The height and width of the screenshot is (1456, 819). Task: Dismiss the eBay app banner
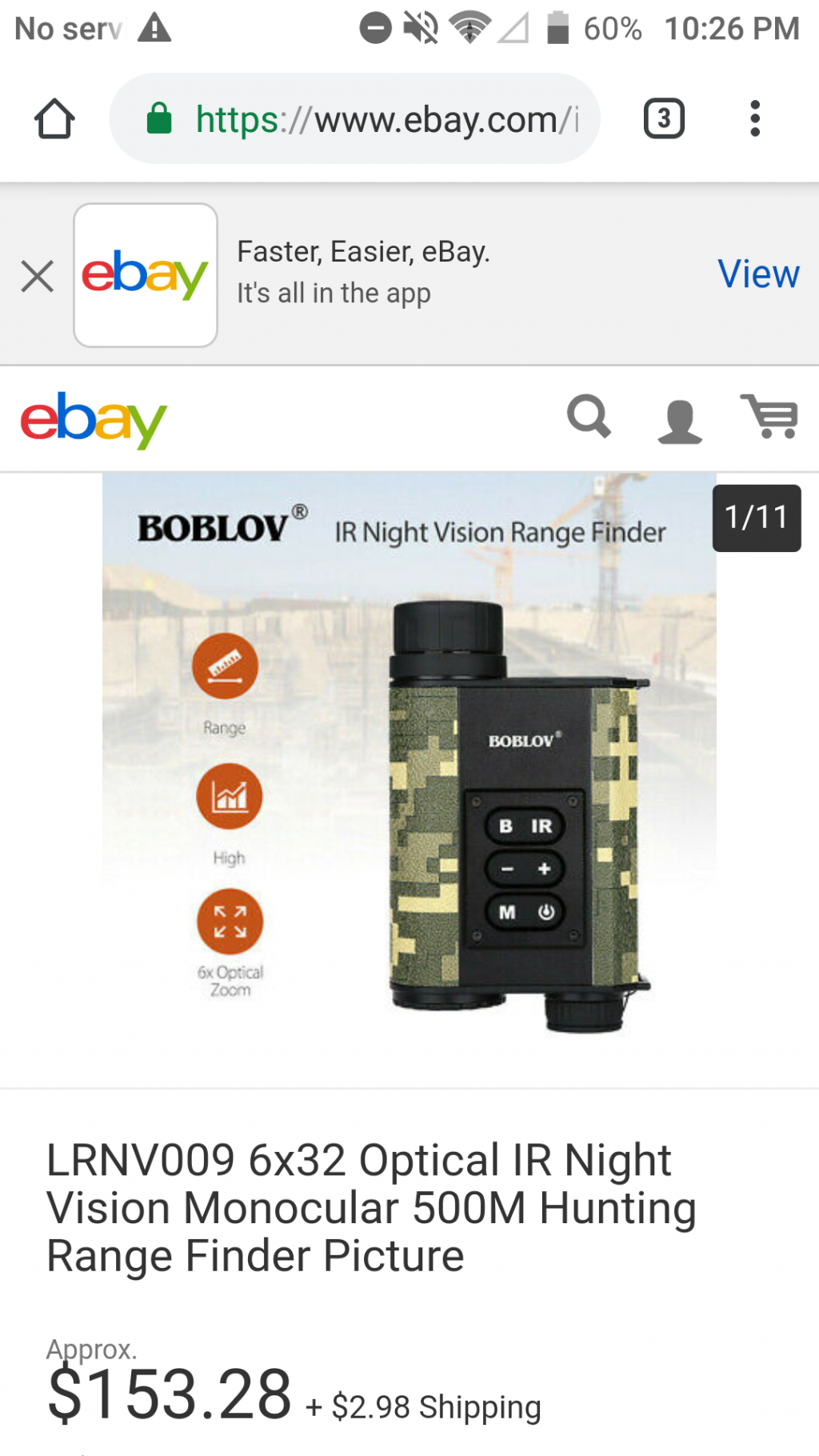point(38,276)
